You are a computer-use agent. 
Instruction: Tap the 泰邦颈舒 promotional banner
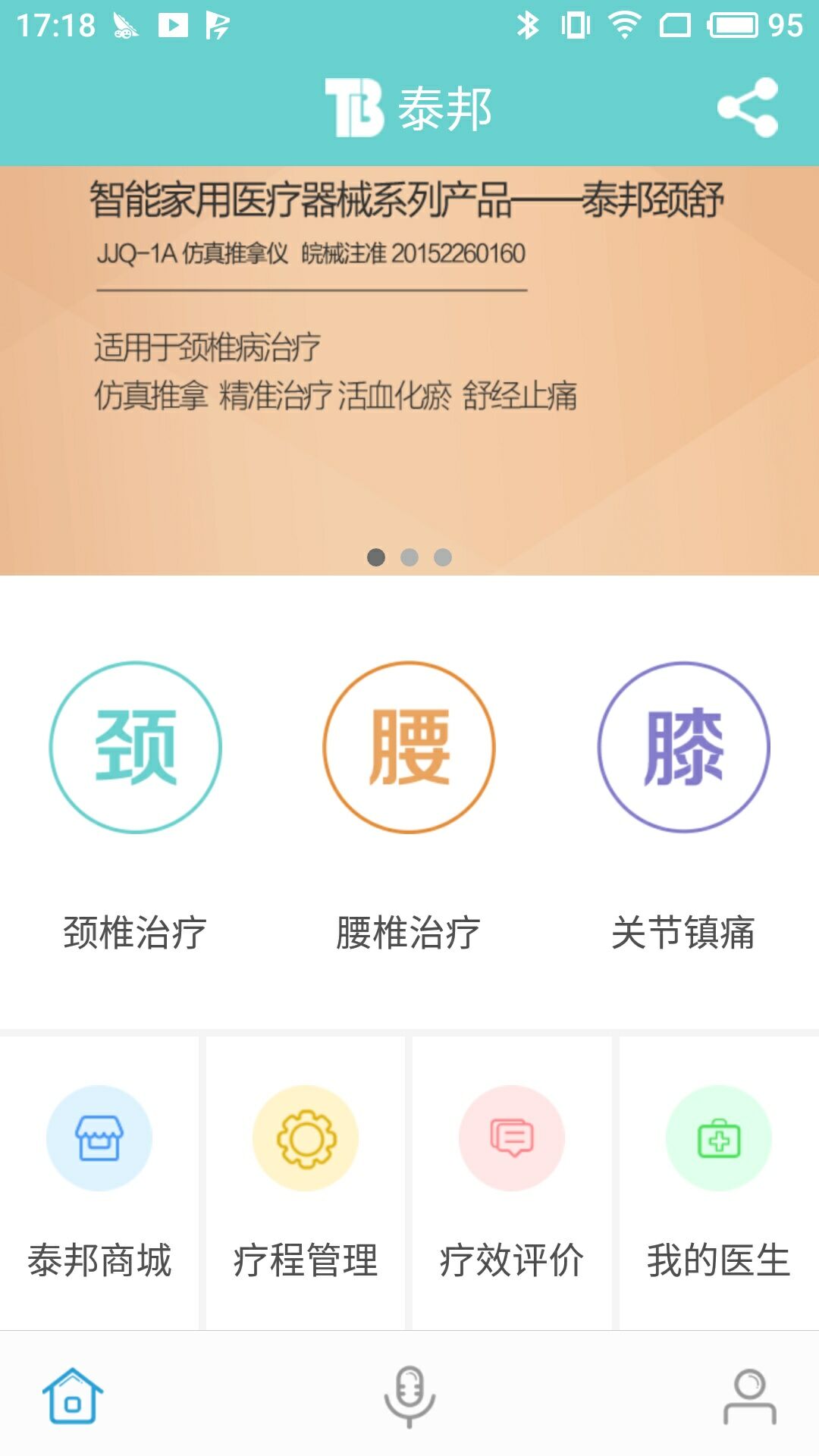[409, 341]
